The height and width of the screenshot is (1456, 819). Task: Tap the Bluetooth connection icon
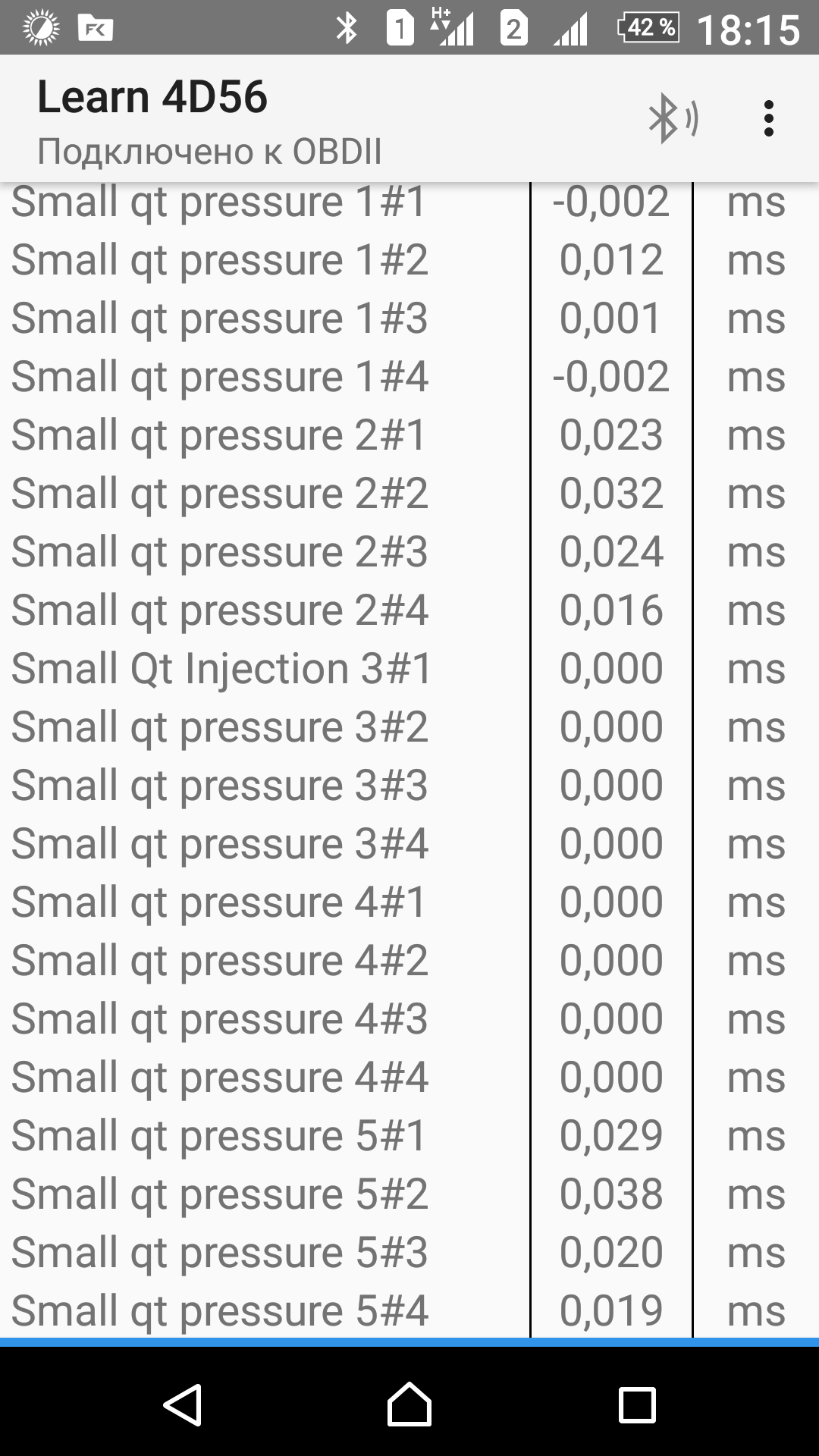click(673, 119)
